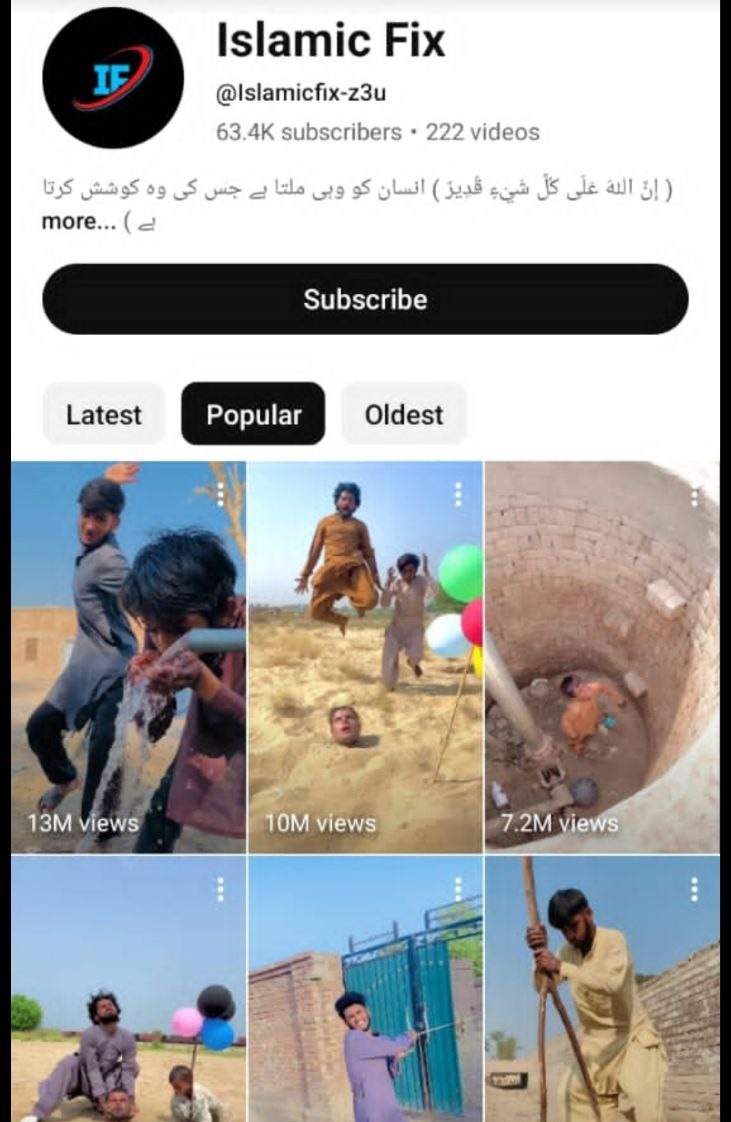Open options menu on the 13M views video
This screenshot has width=731, height=1122.
(x=221, y=495)
